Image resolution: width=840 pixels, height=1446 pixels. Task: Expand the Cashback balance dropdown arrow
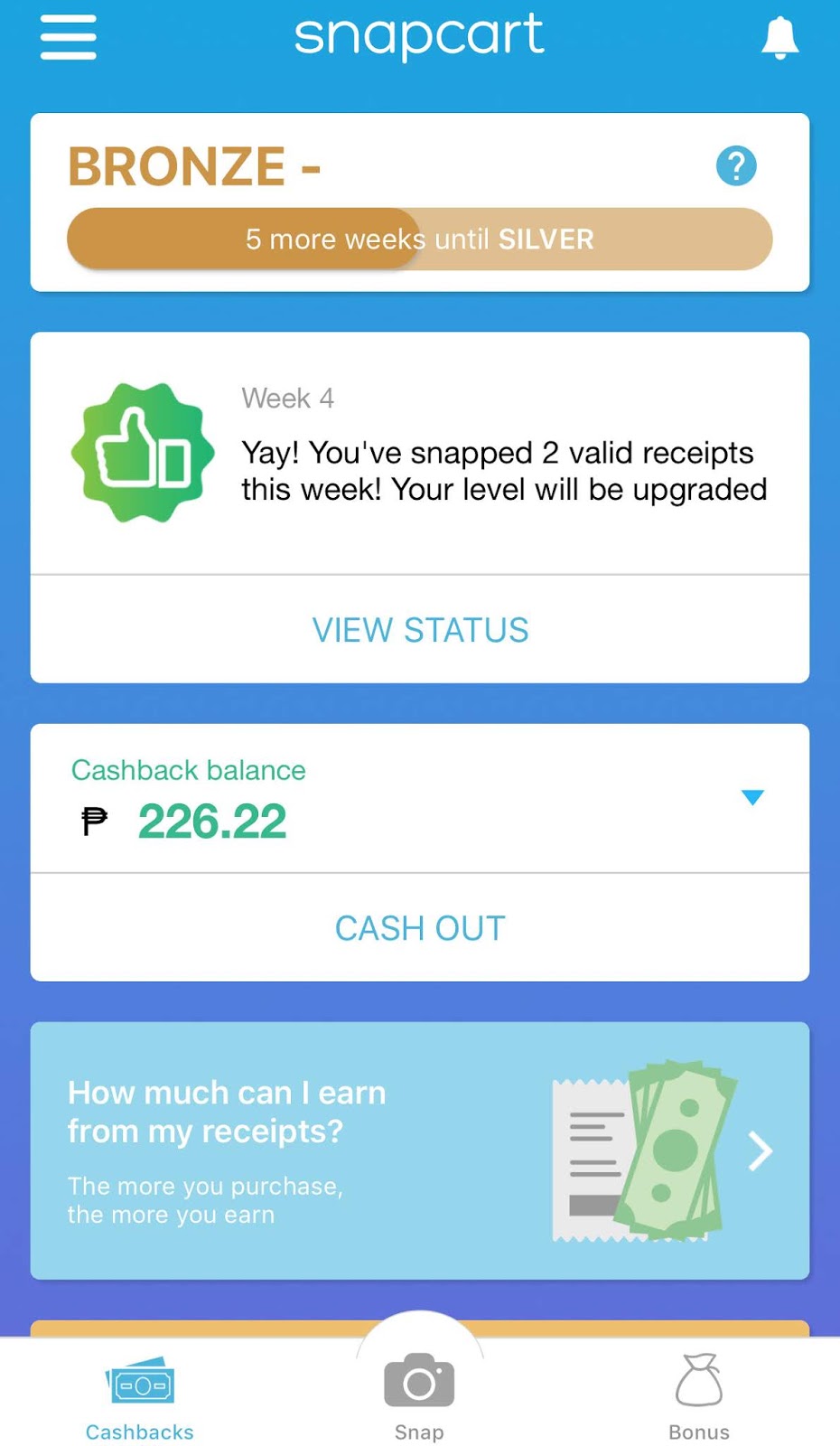coord(752,797)
